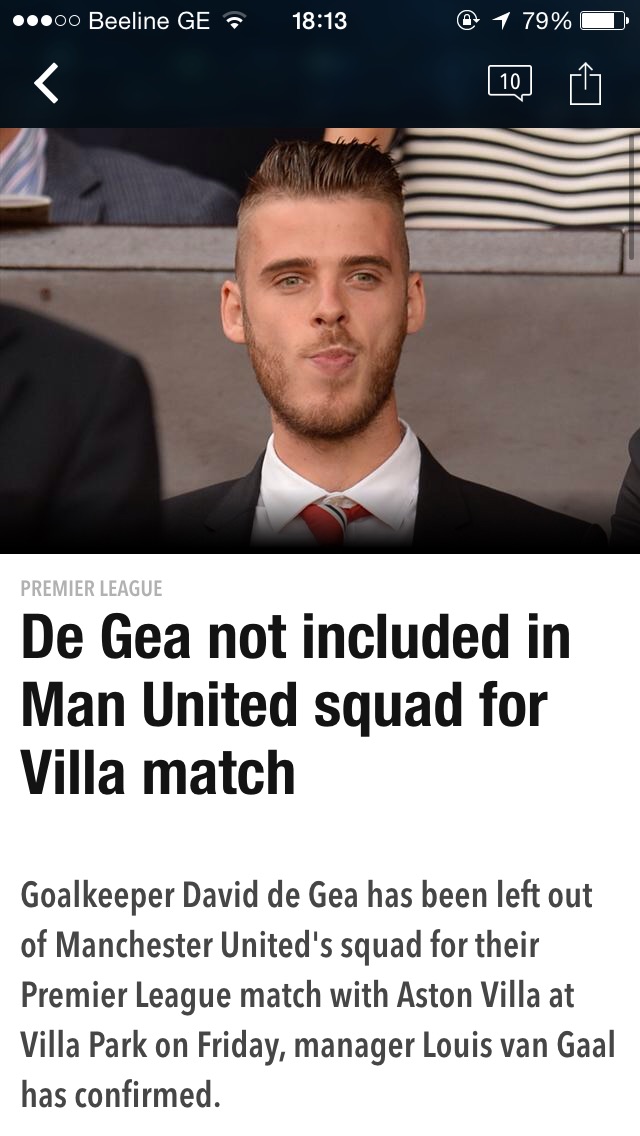Go back using the top-left arrow
Viewport: 640px width, 1136px height.
pos(46,83)
